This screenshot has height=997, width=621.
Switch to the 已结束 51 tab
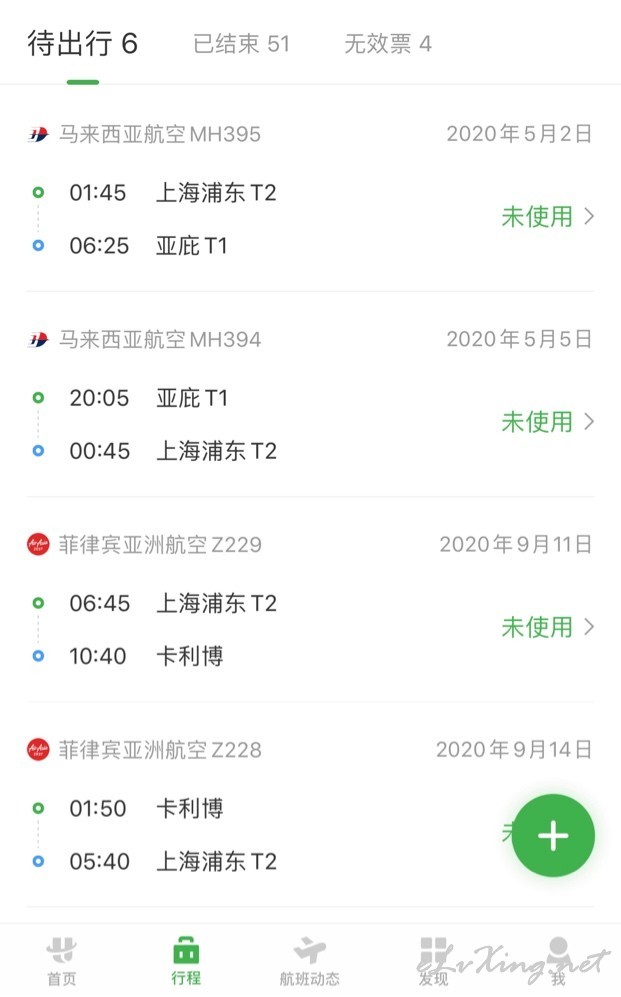241,43
